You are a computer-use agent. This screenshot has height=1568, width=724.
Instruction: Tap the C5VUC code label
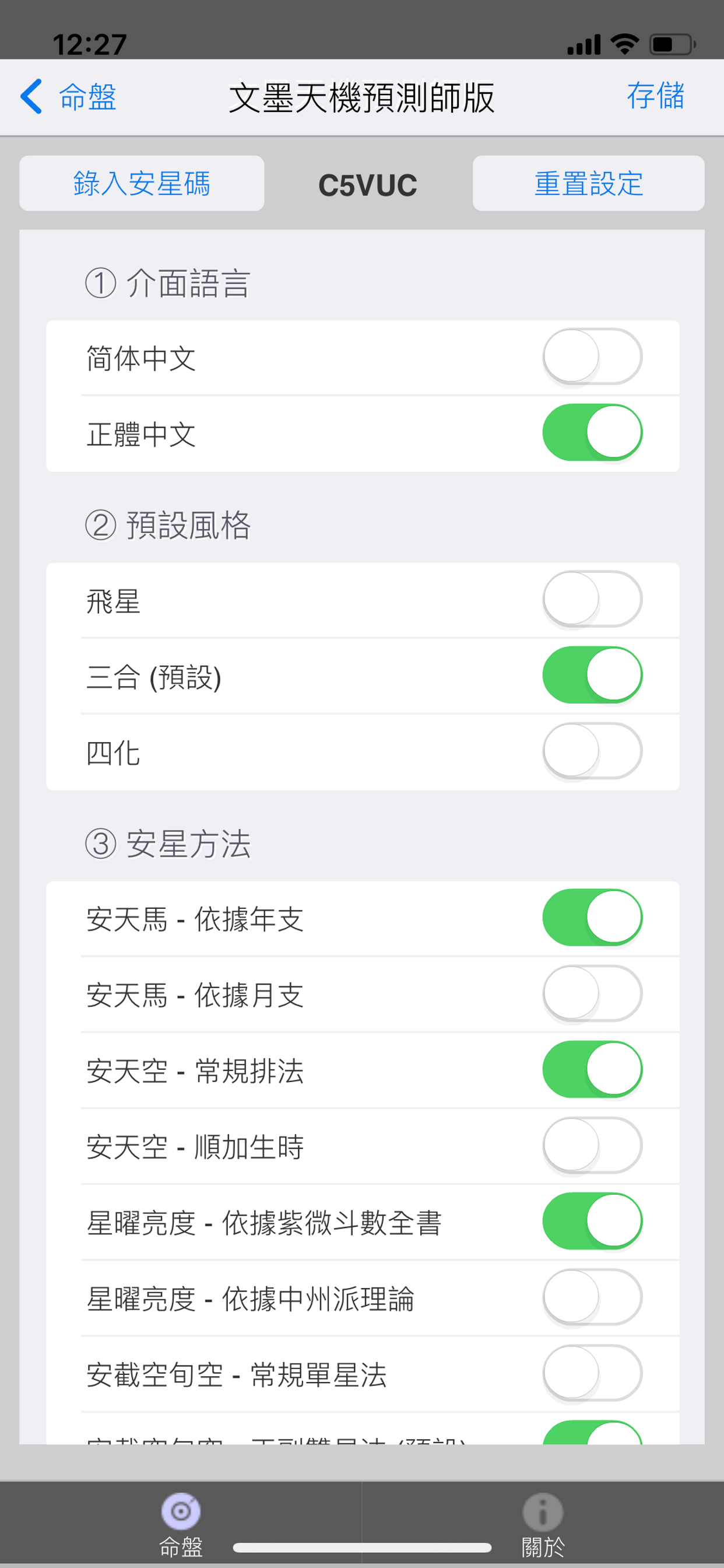coord(367,185)
